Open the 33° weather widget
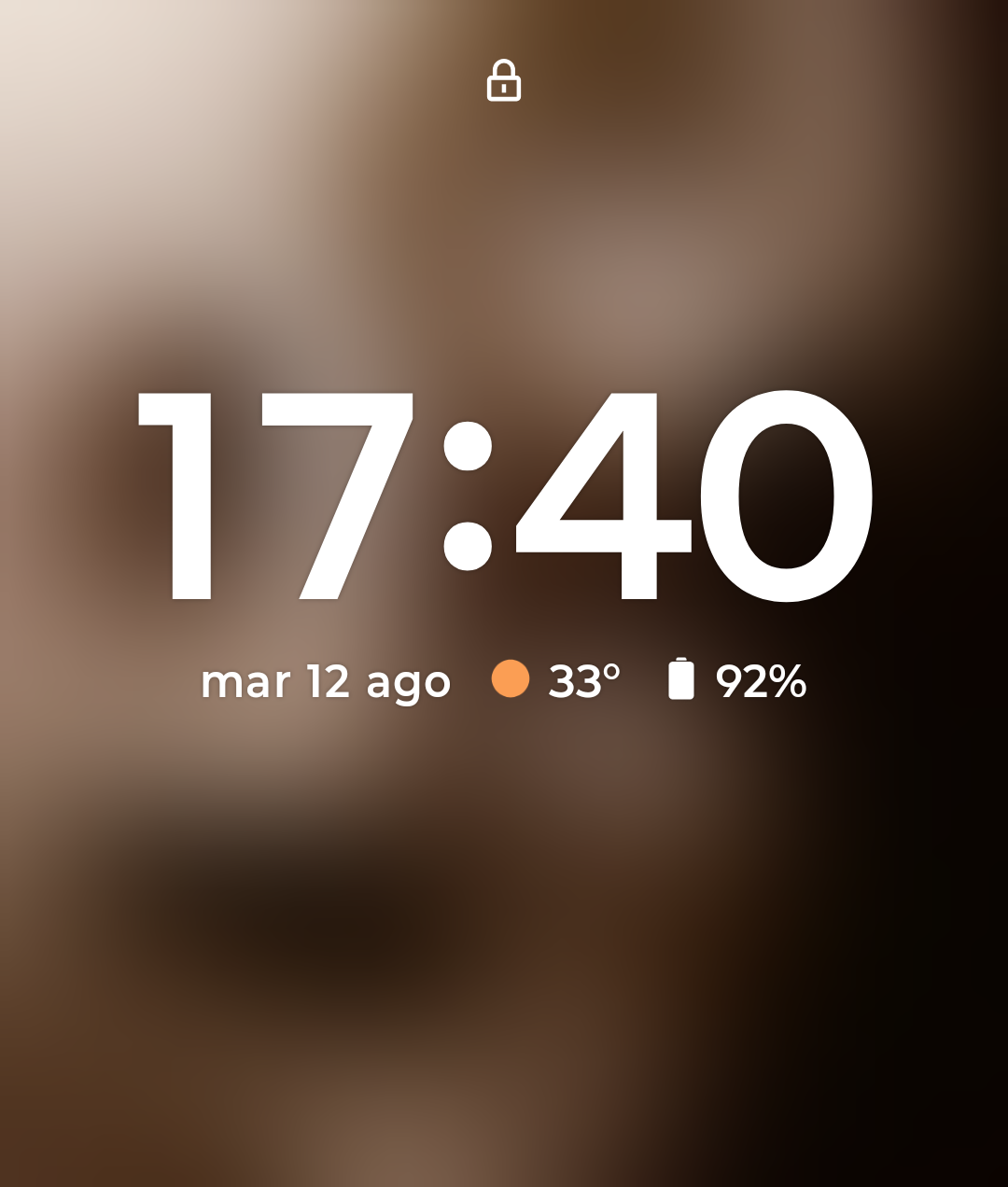The height and width of the screenshot is (1187, 1008). click(556, 680)
